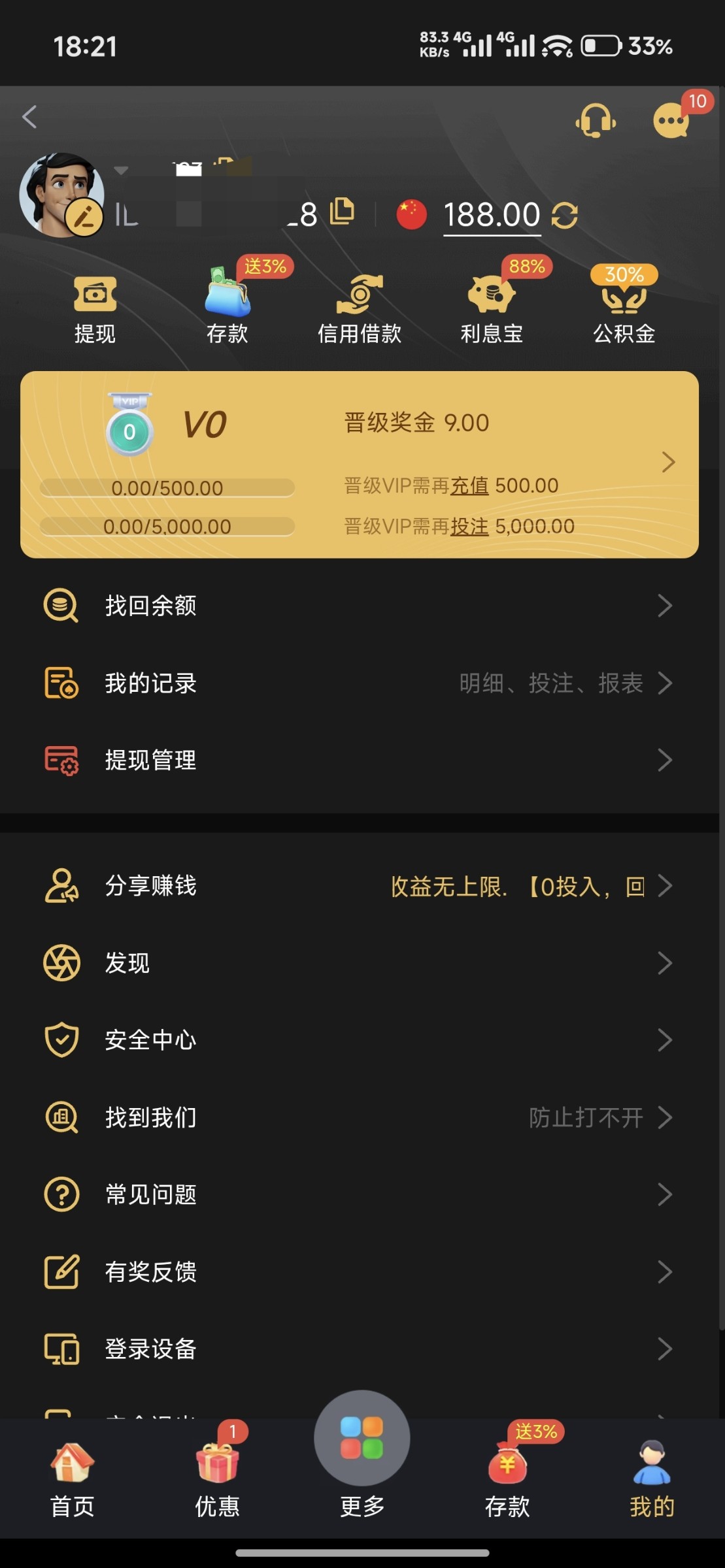Open the V0 VIP level card

click(360, 464)
